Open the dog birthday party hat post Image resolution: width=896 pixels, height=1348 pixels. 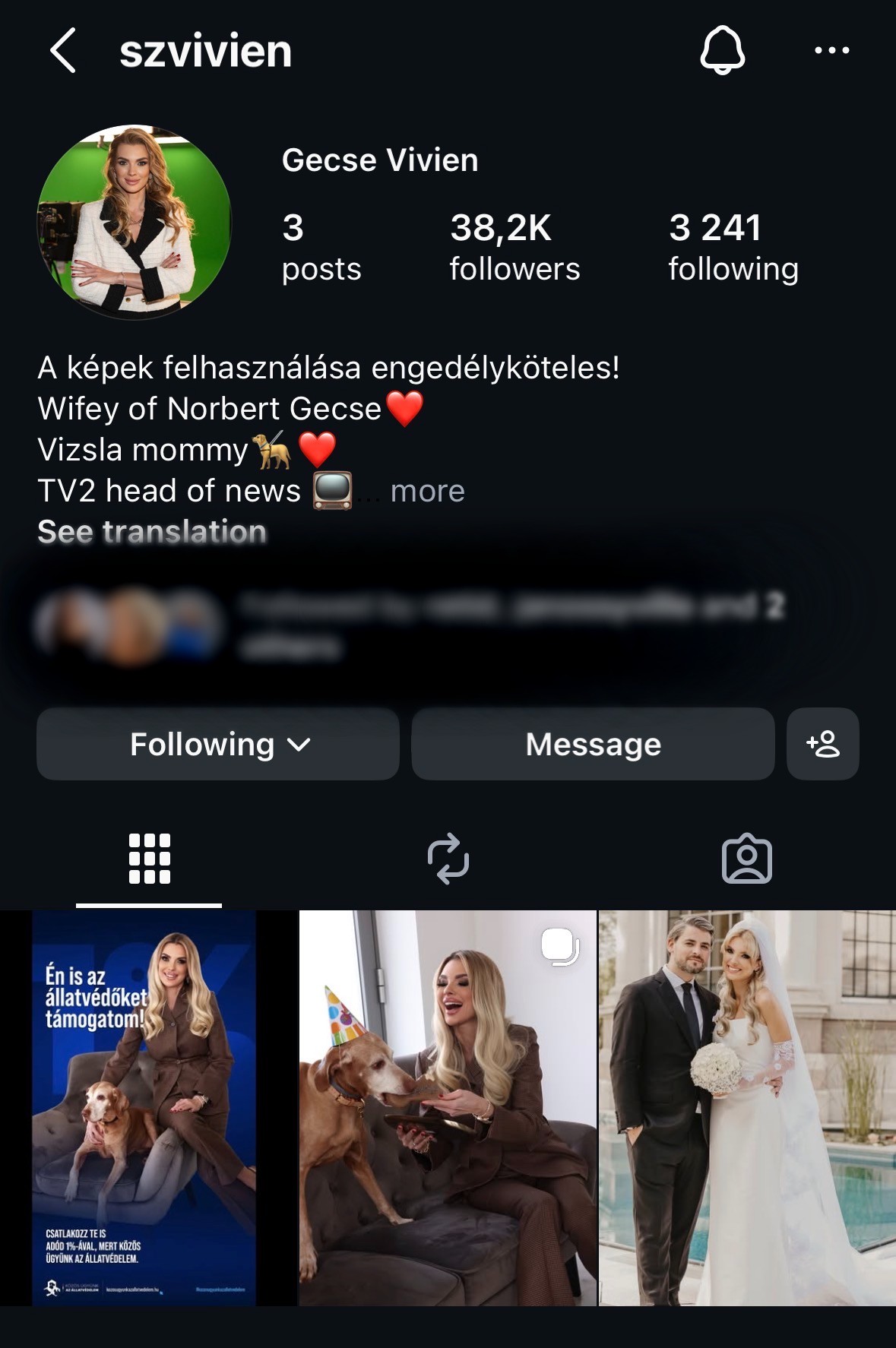[x=448, y=1108]
